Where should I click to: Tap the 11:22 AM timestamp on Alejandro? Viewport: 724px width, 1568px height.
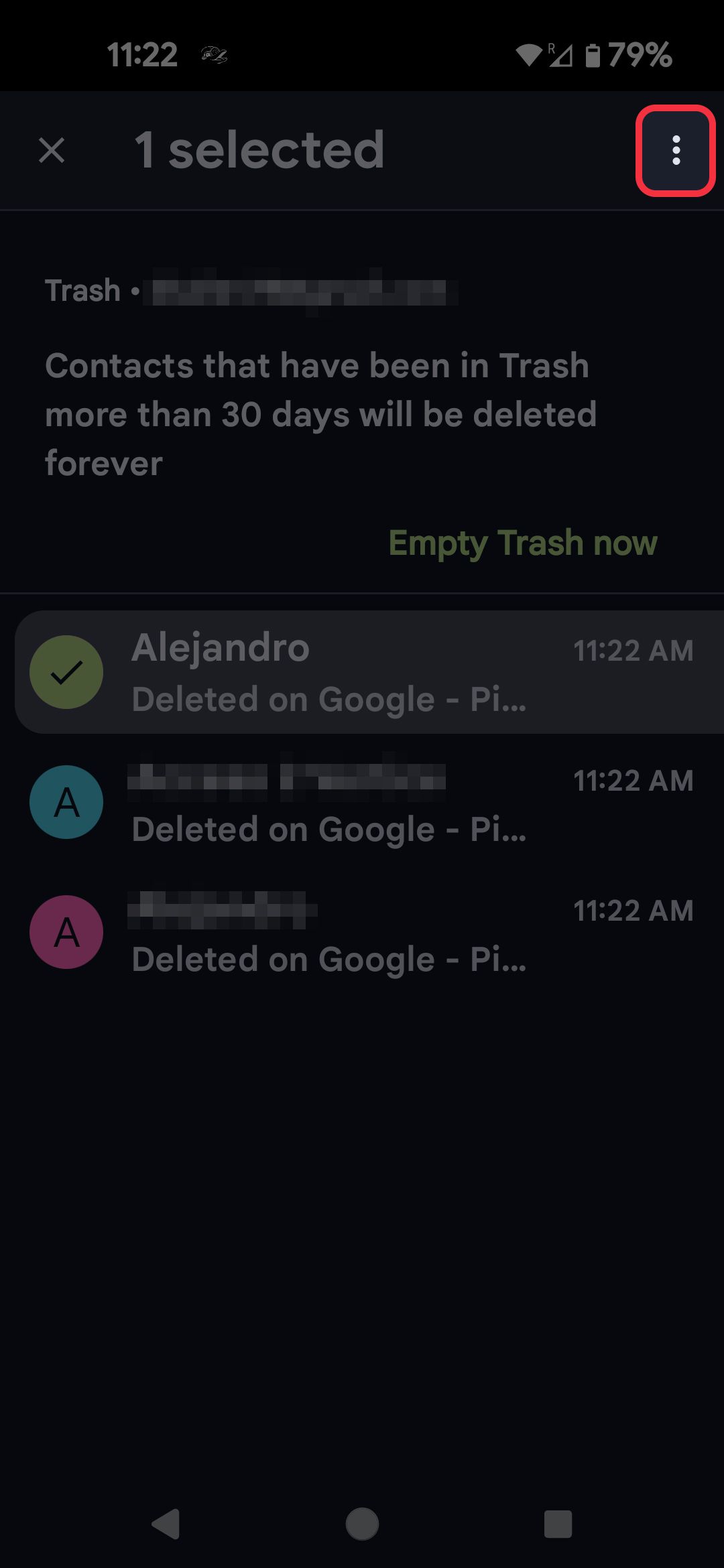633,649
